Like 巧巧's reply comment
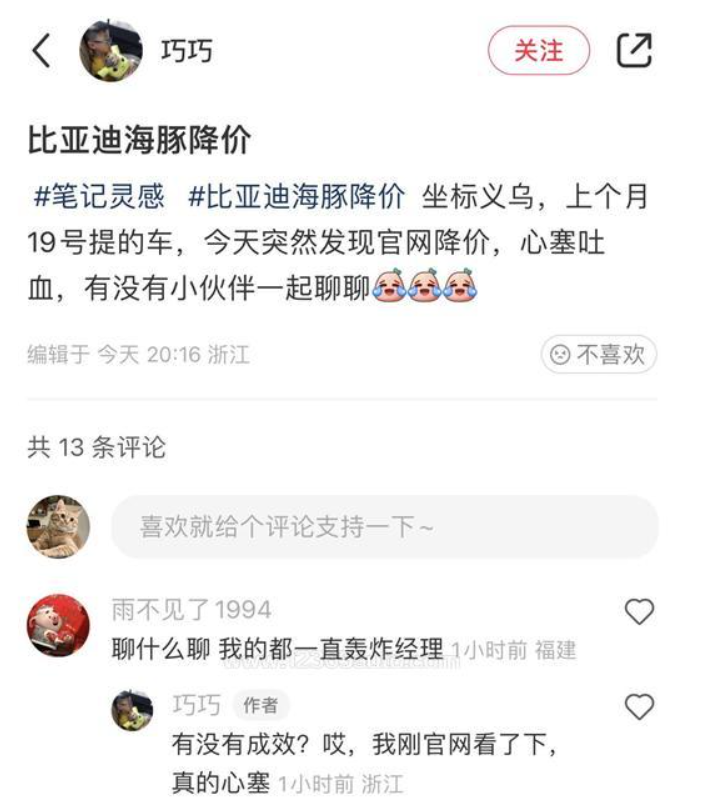Screen dimensions: 717x809 (639, 707)
